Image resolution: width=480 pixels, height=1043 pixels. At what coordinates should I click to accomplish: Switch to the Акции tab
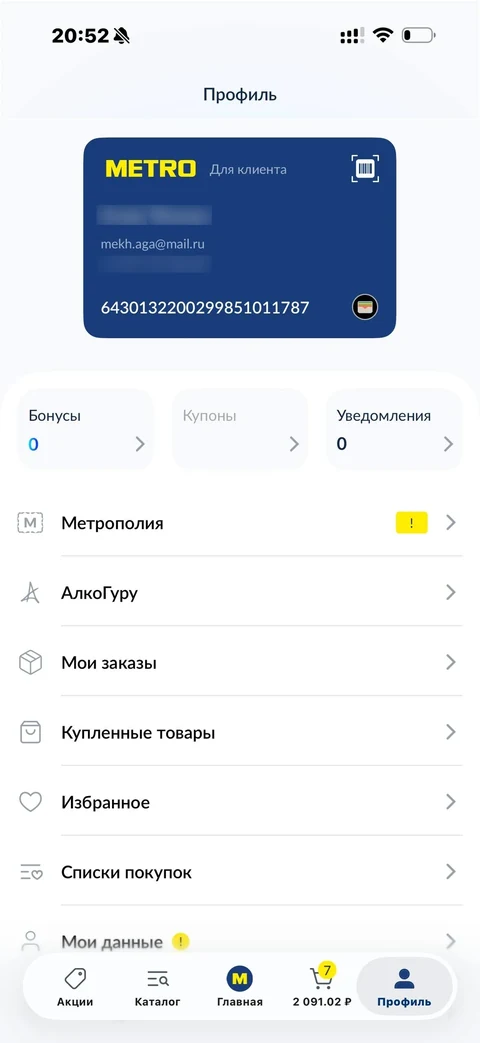pos(74,987)
